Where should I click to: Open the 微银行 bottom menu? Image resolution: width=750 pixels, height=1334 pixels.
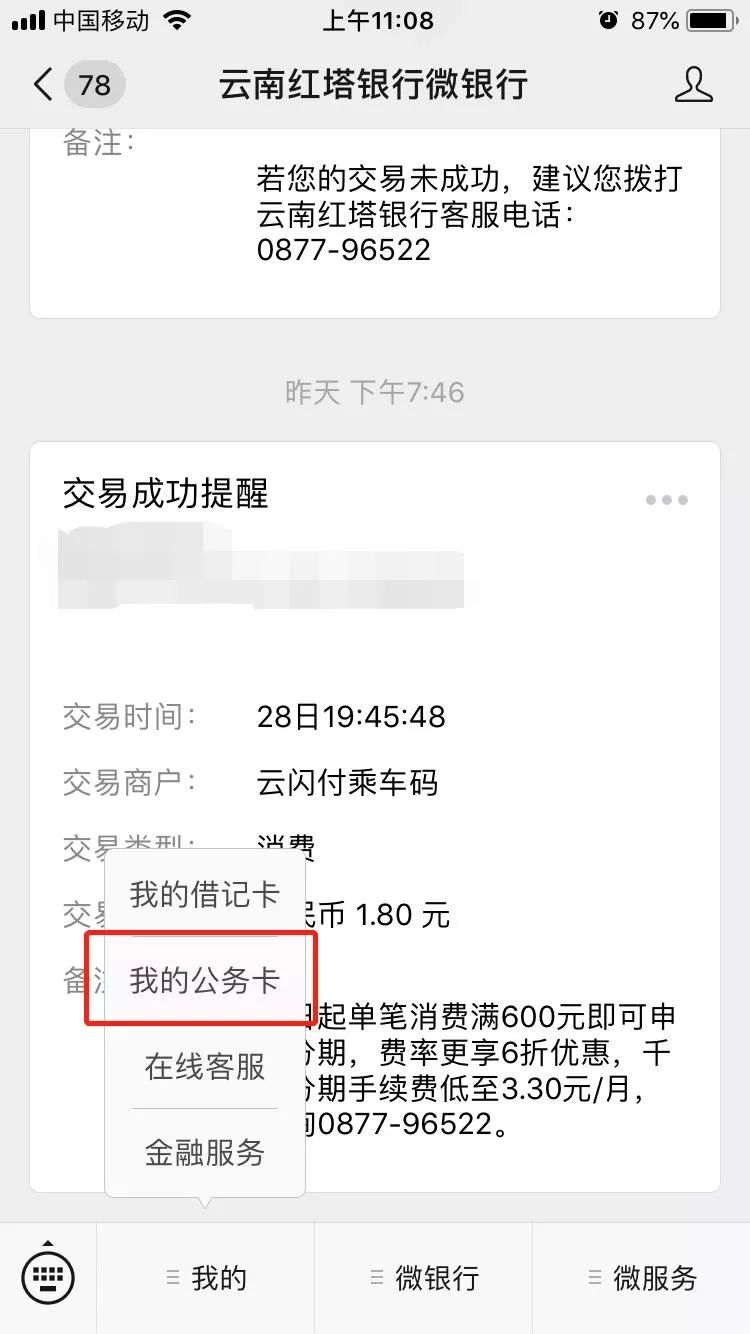(423, 1278)
